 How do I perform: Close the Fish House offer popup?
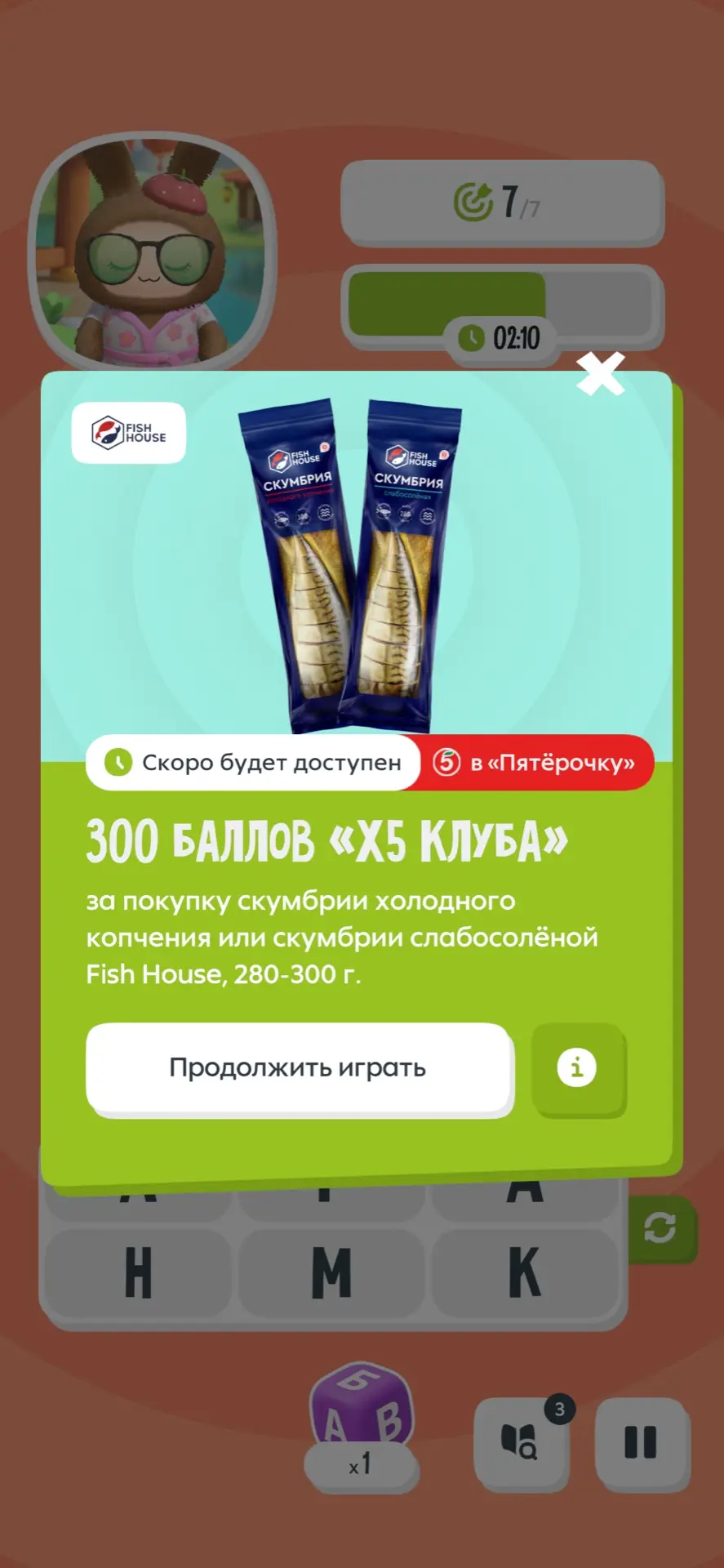point(601,375)
